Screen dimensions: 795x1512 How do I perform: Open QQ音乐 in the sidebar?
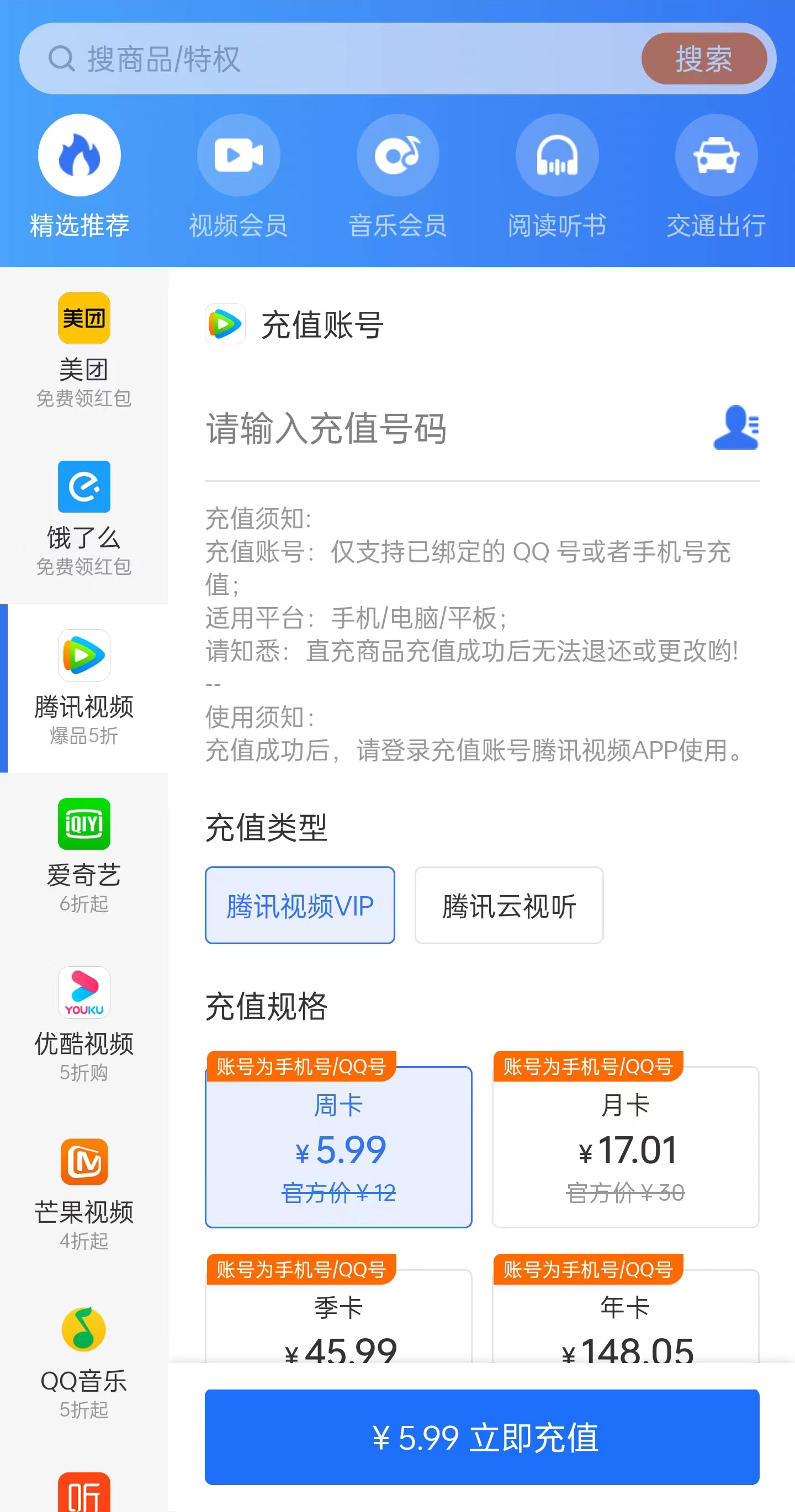click(x=84, y=1362)
